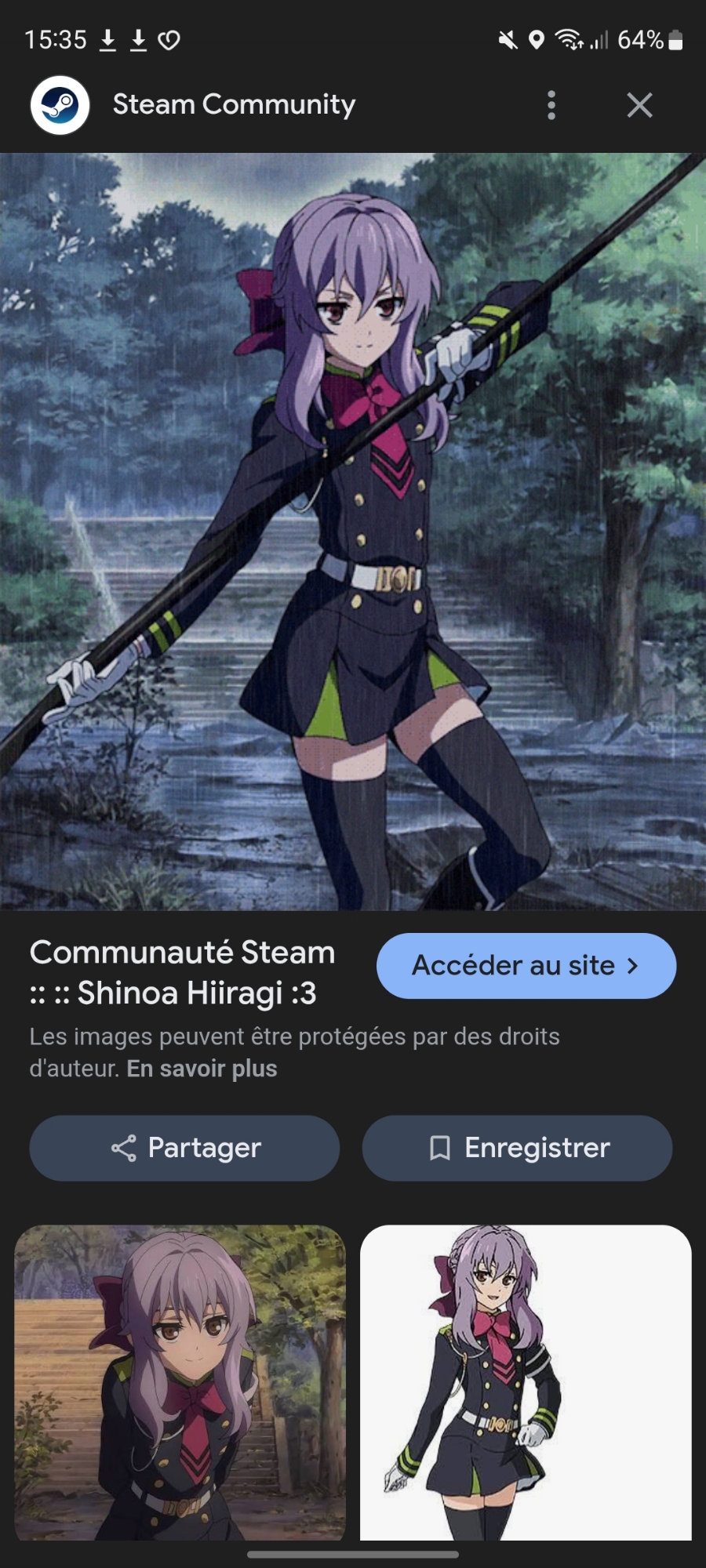Tap the Accéder au site button
The width and height of the screenshot is (706, 1568).
(526, 966)
